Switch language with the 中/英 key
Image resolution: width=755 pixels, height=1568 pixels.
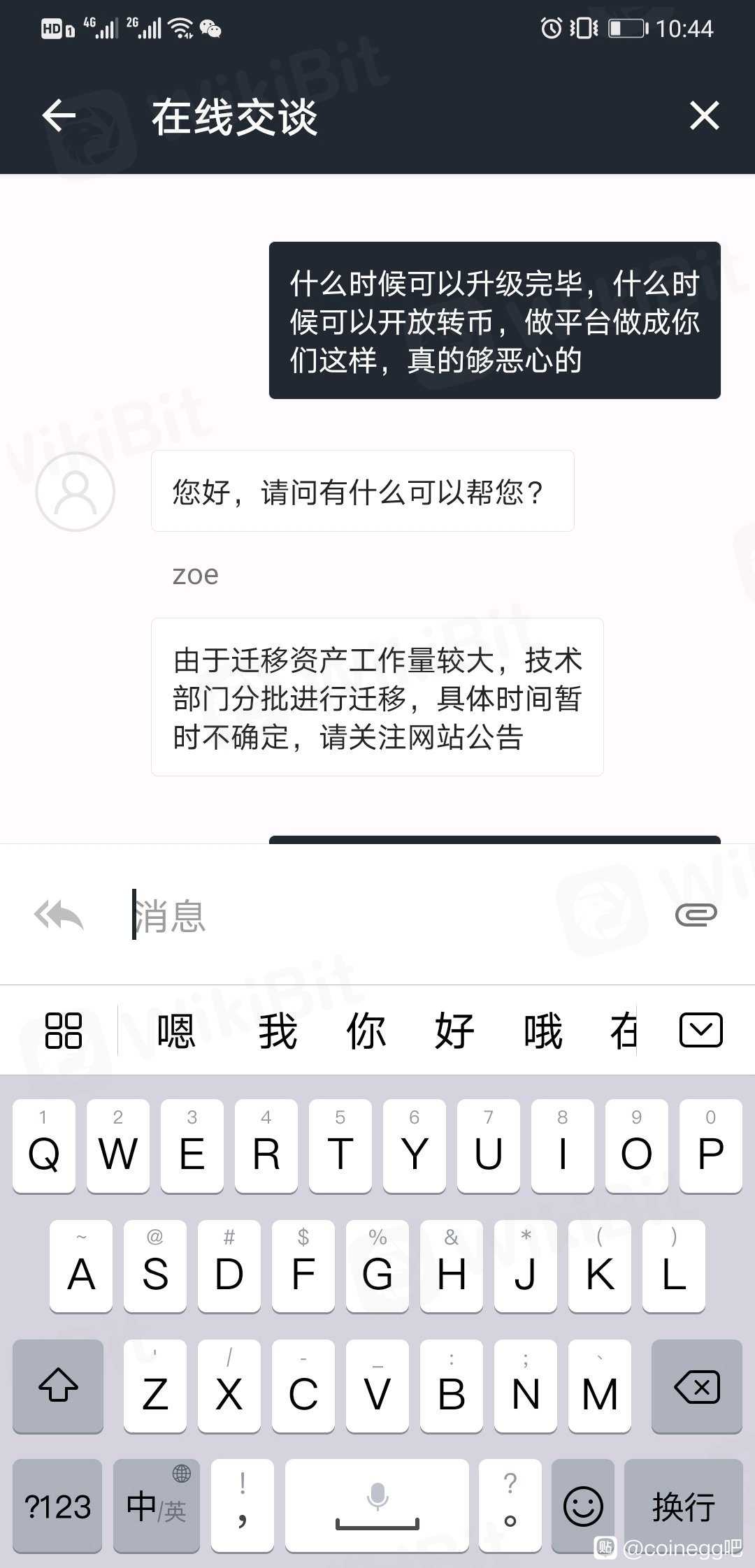(157, 1506)
